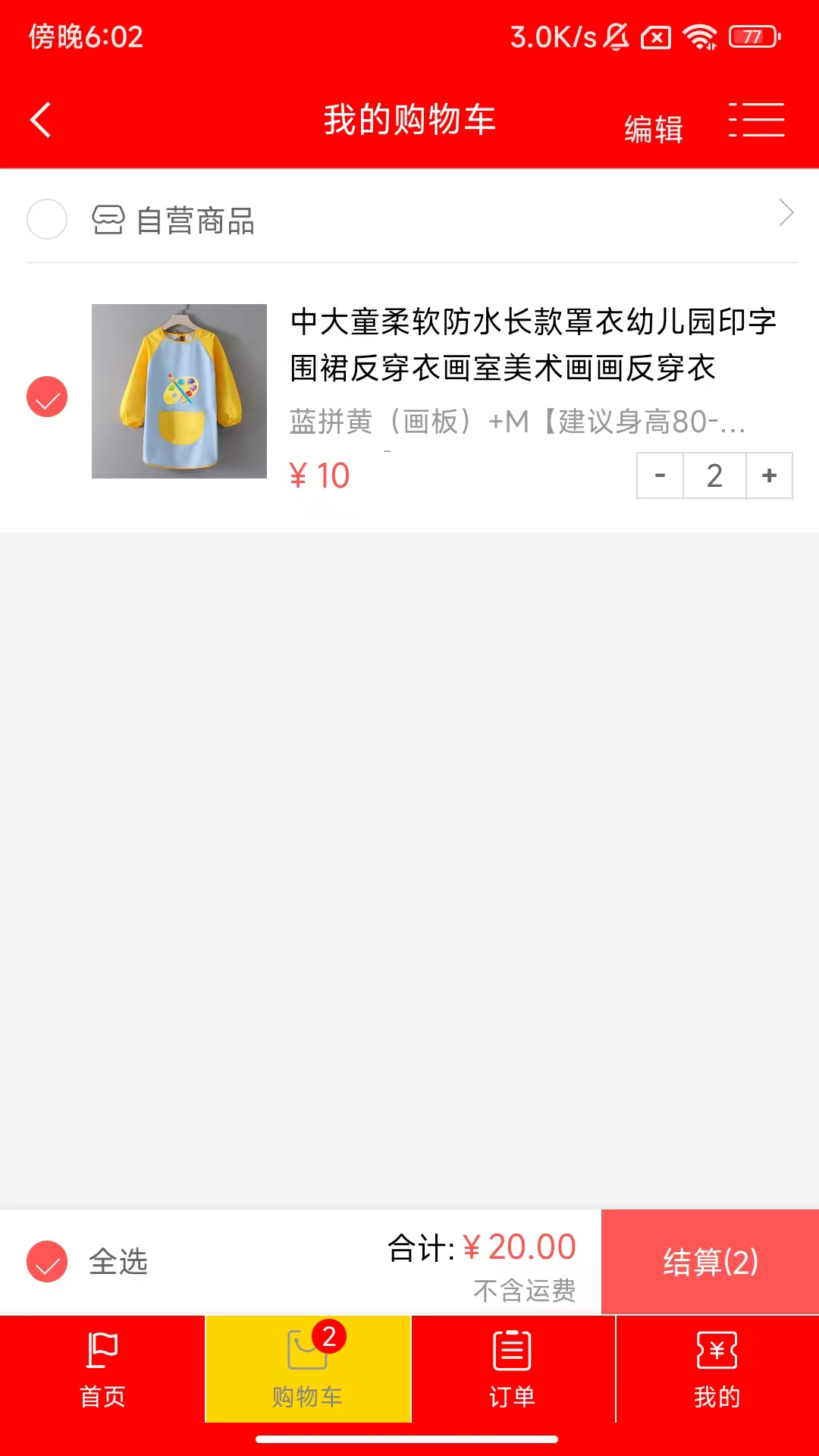Viewport: 819px width, 1456px height.
Task: Open the 编辑 menu in the title bar
Action: point(652,127)
